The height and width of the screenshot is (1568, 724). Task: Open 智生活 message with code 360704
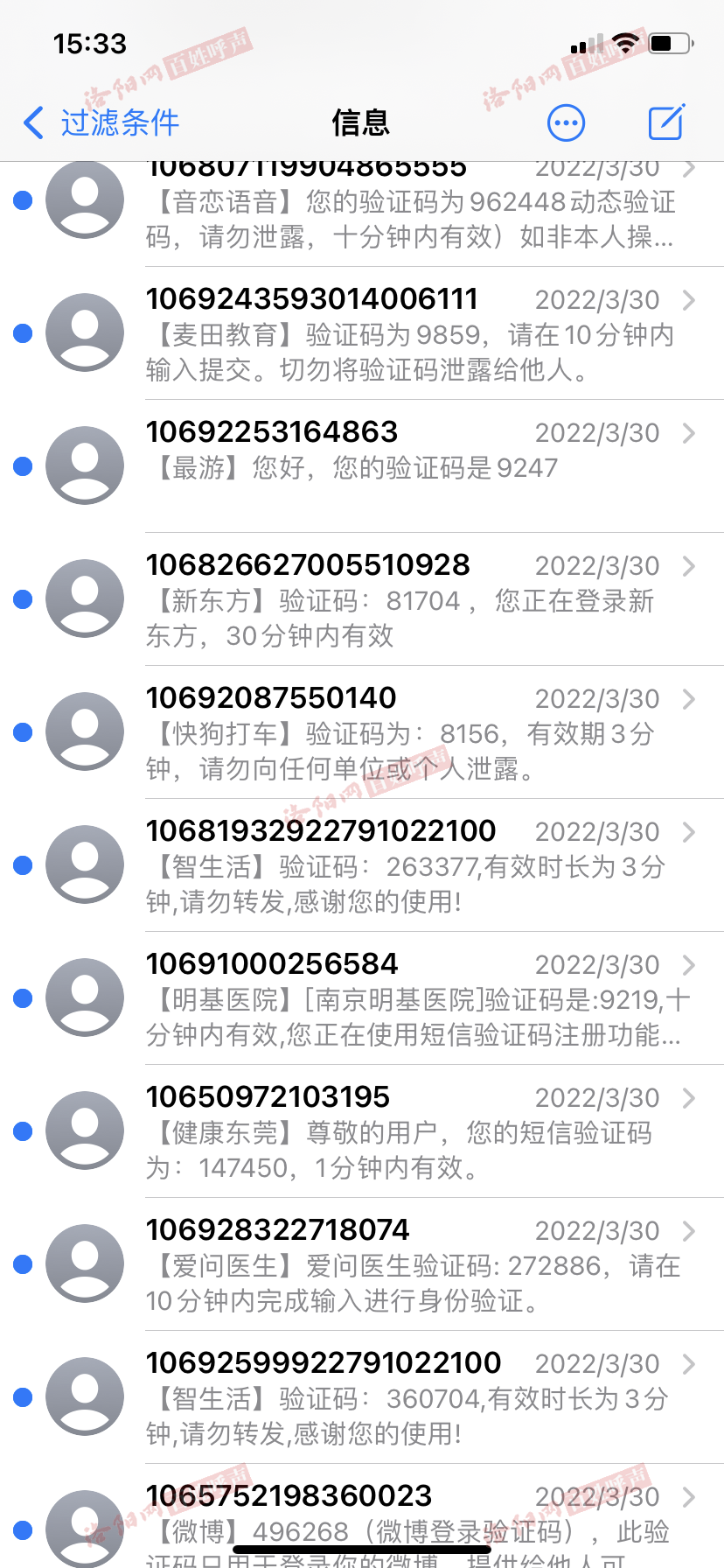tap(362, 1397)
